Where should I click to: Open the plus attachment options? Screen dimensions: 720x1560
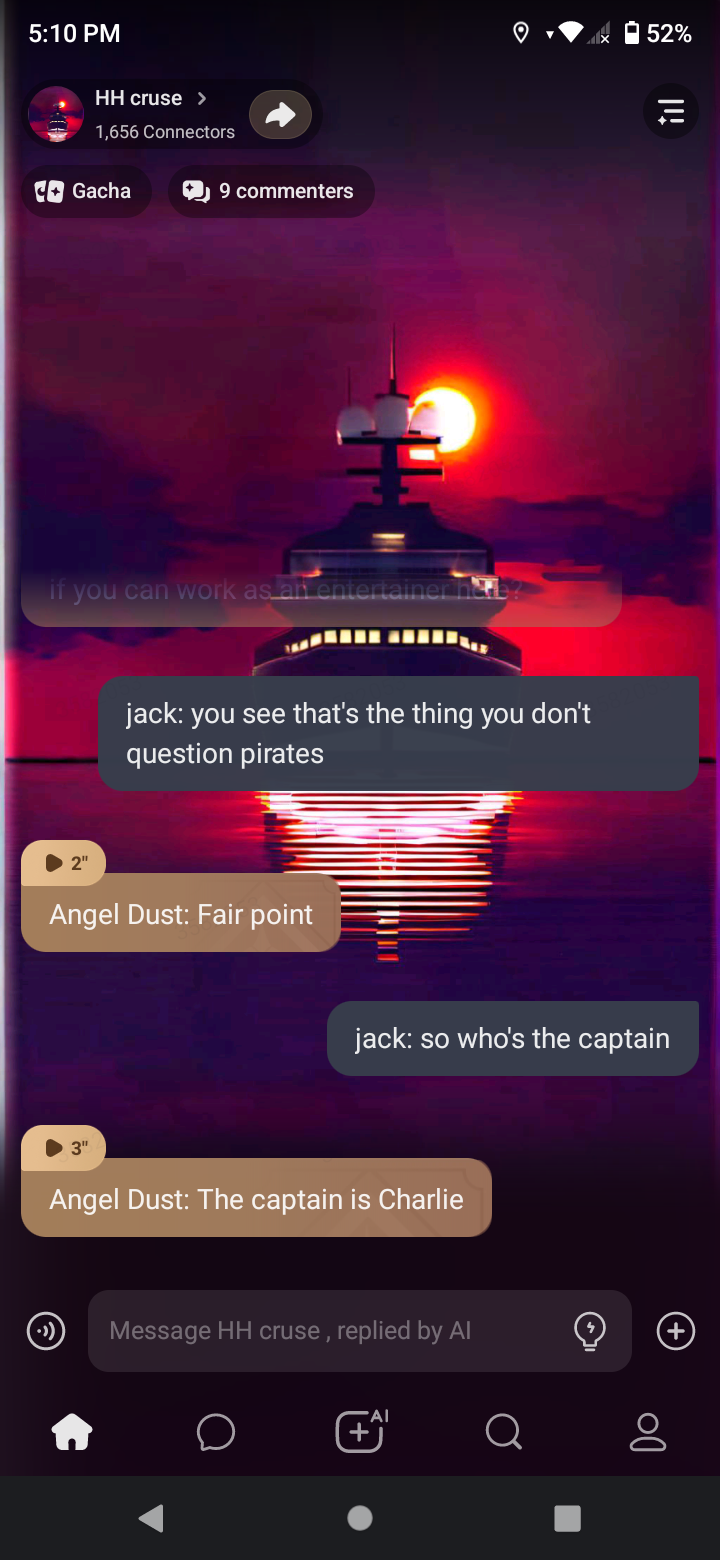click(676, 1331)
